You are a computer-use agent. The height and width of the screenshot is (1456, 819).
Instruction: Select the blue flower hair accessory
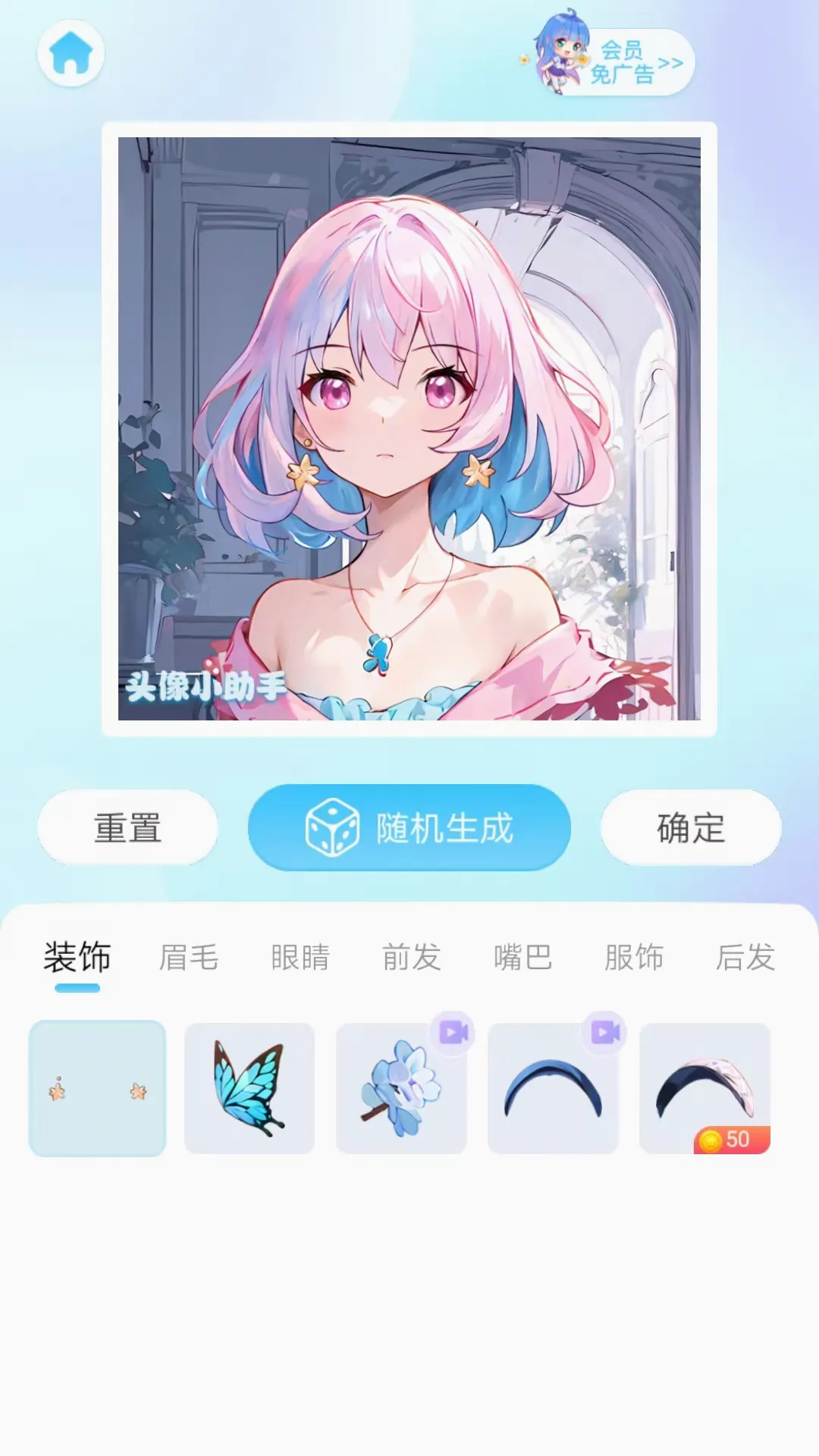(402, 1092)
